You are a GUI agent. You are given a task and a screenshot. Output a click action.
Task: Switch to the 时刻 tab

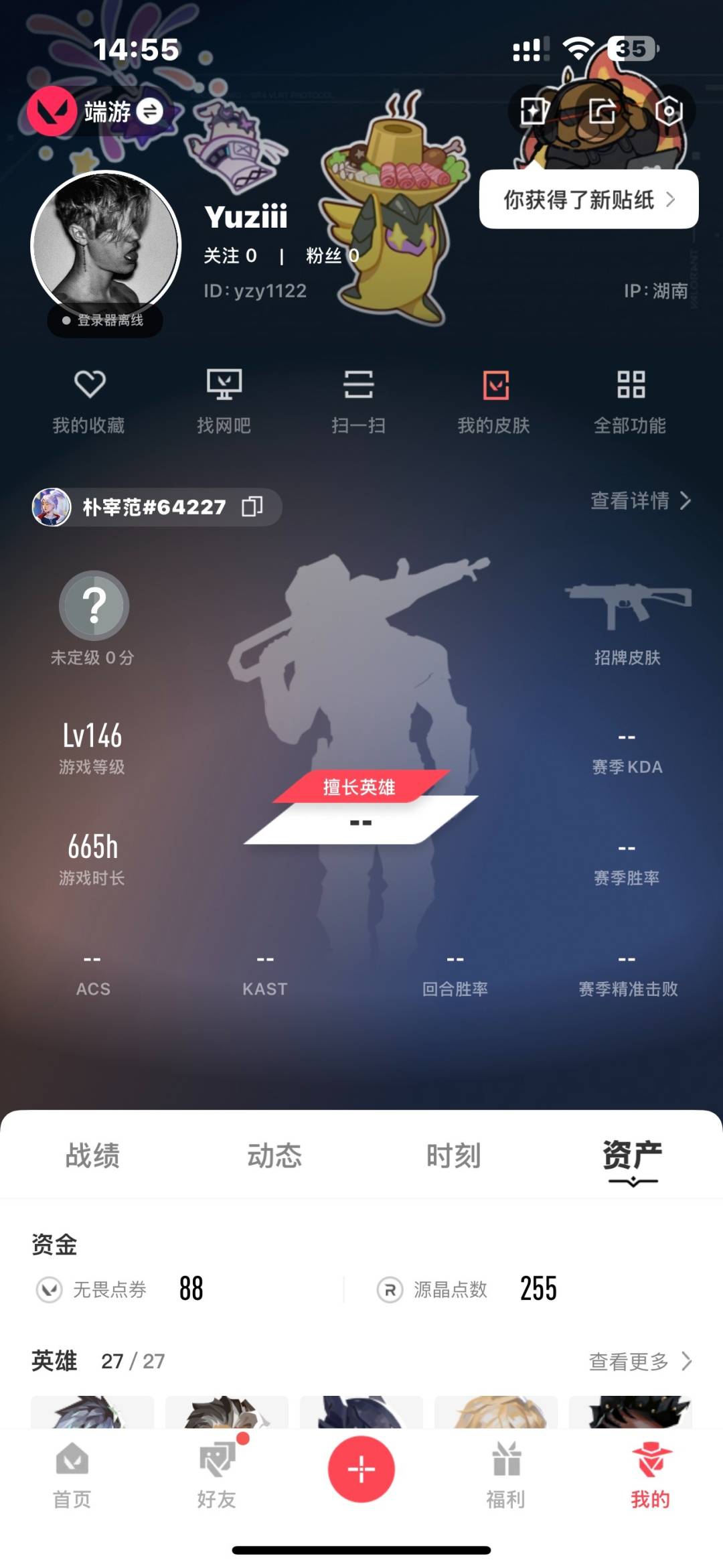coord(454,1155)
